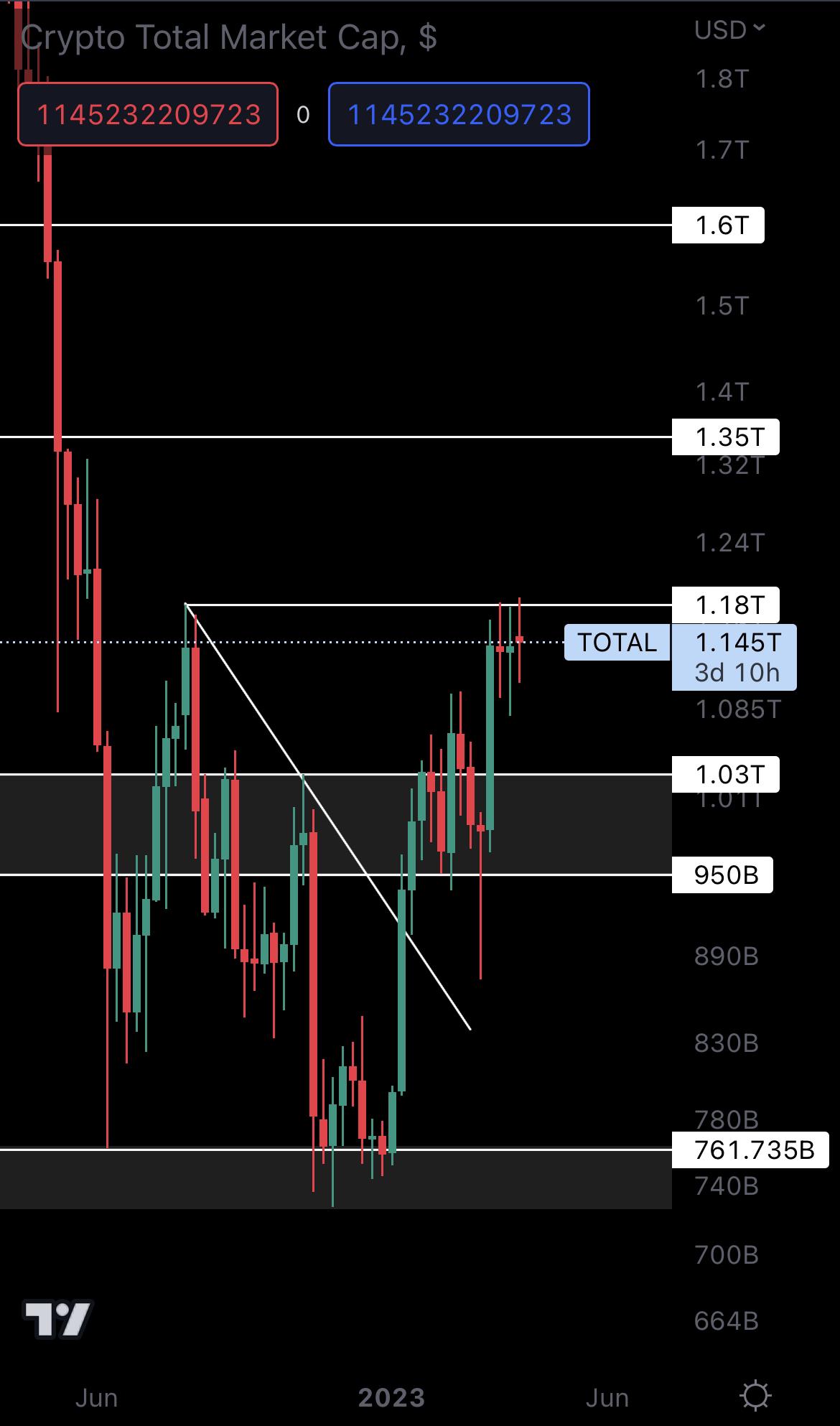Open chart settings gear icon

pos(755,1397)
